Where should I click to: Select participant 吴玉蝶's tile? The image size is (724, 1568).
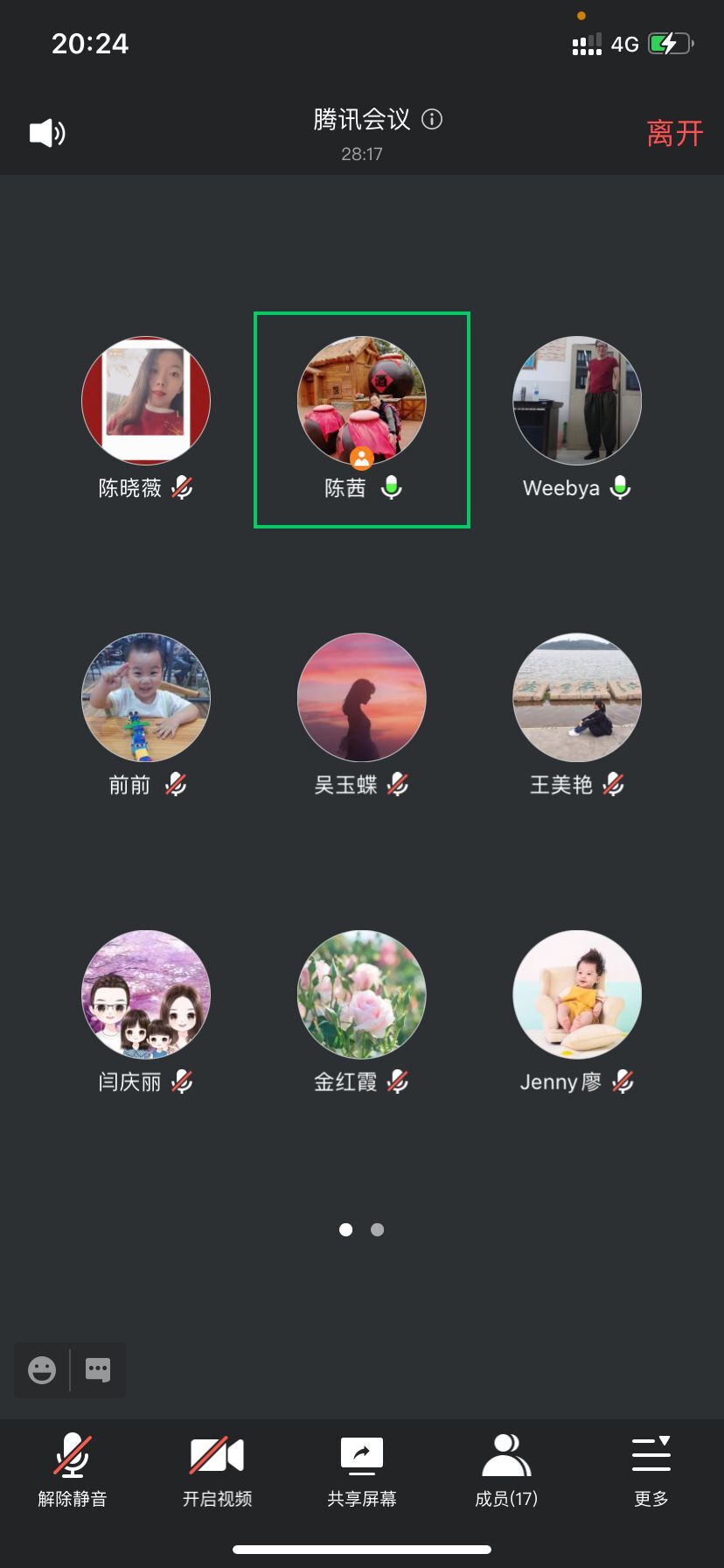362,697
